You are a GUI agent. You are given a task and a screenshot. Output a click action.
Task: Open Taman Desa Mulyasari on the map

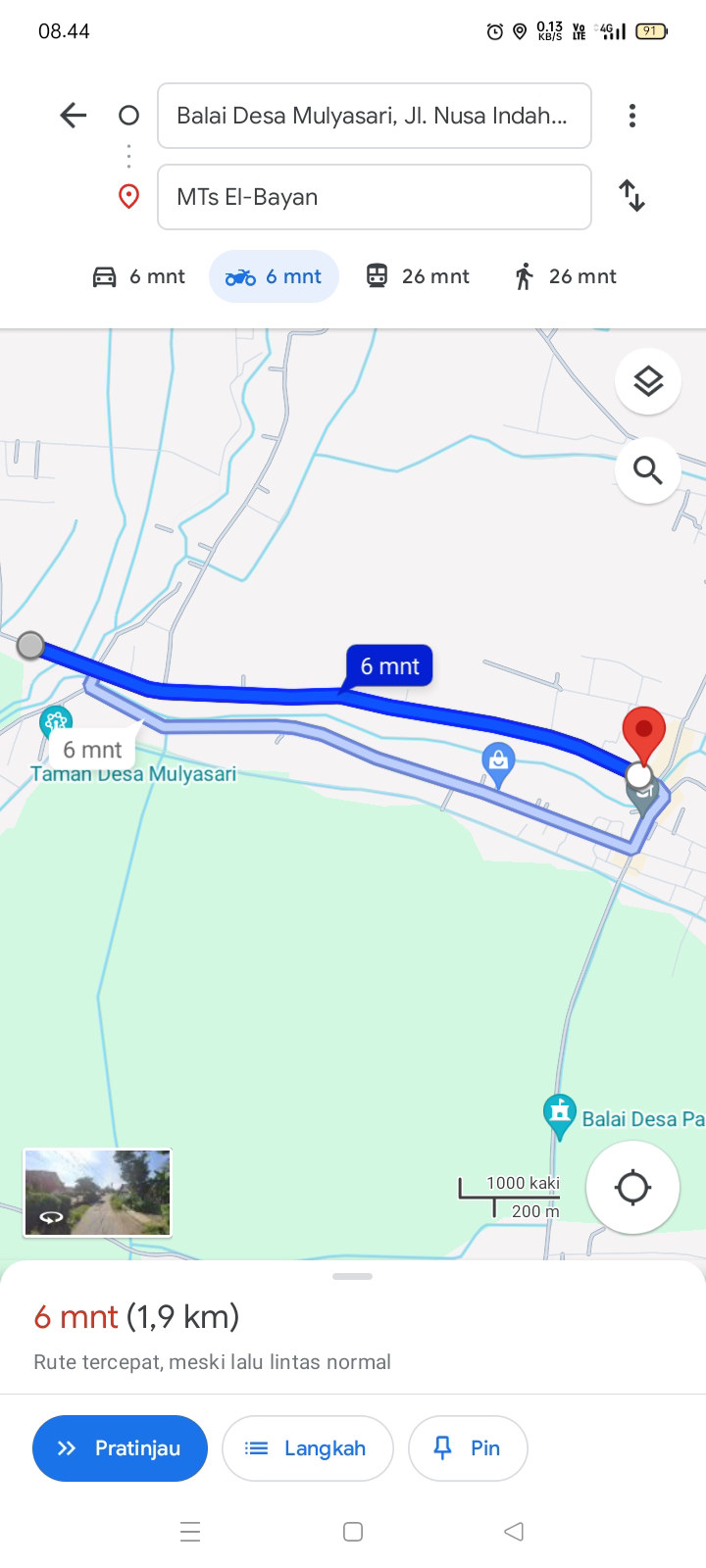[133, 774]
